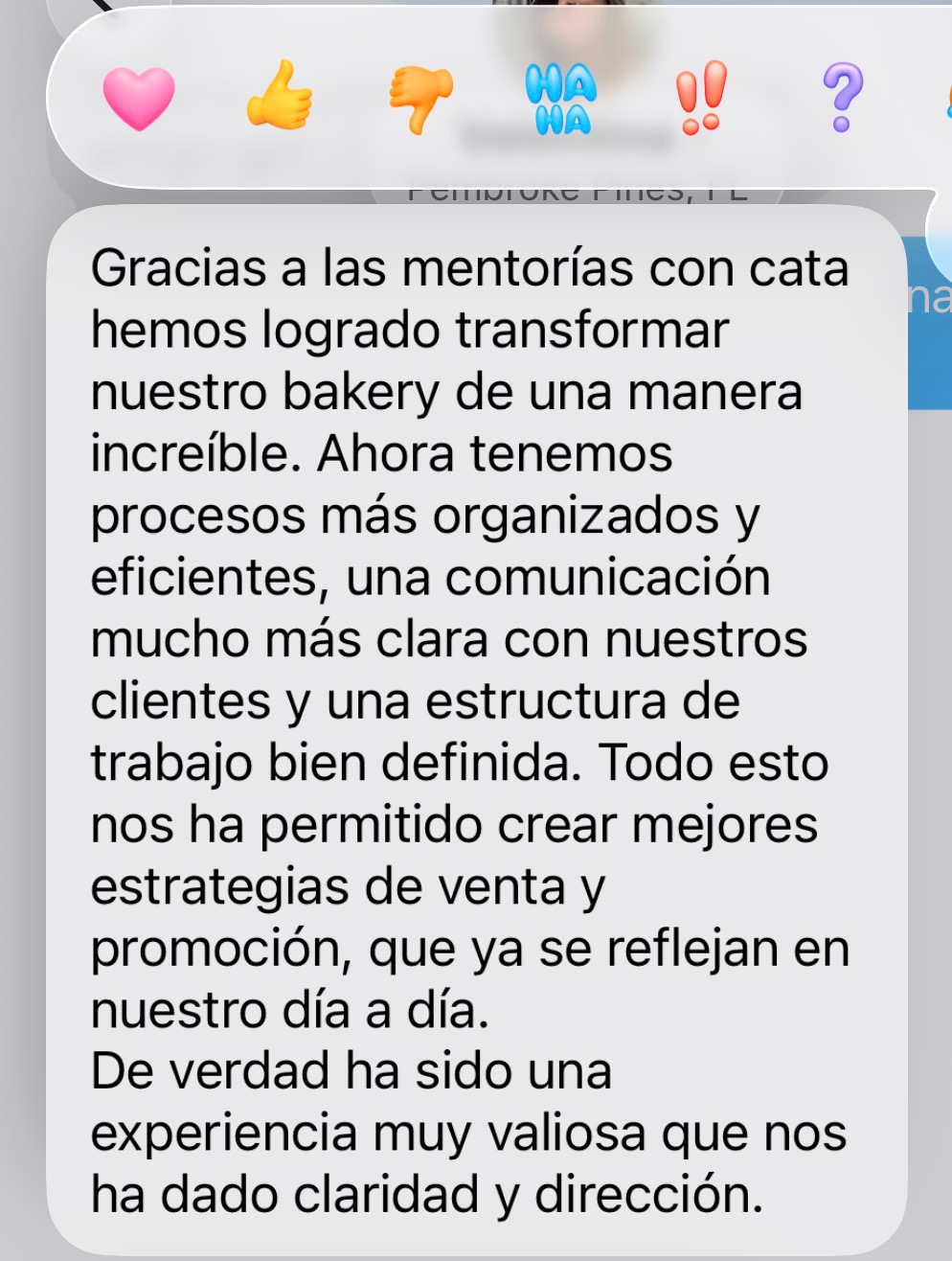This screenshot has width=952, height=1261.
Task: React to the message with a heart
Action: tap(139, 99)
